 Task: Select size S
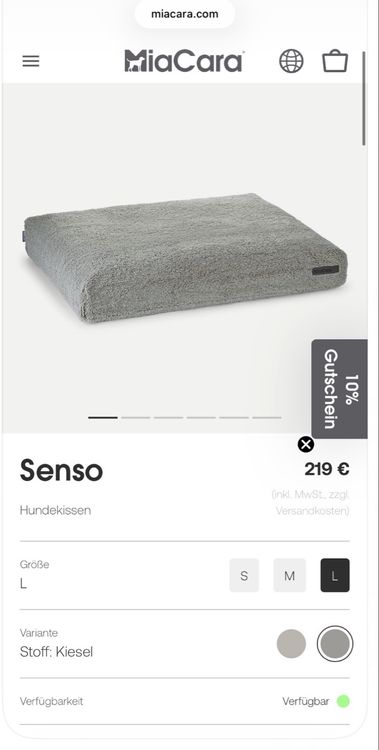point(244,575)
